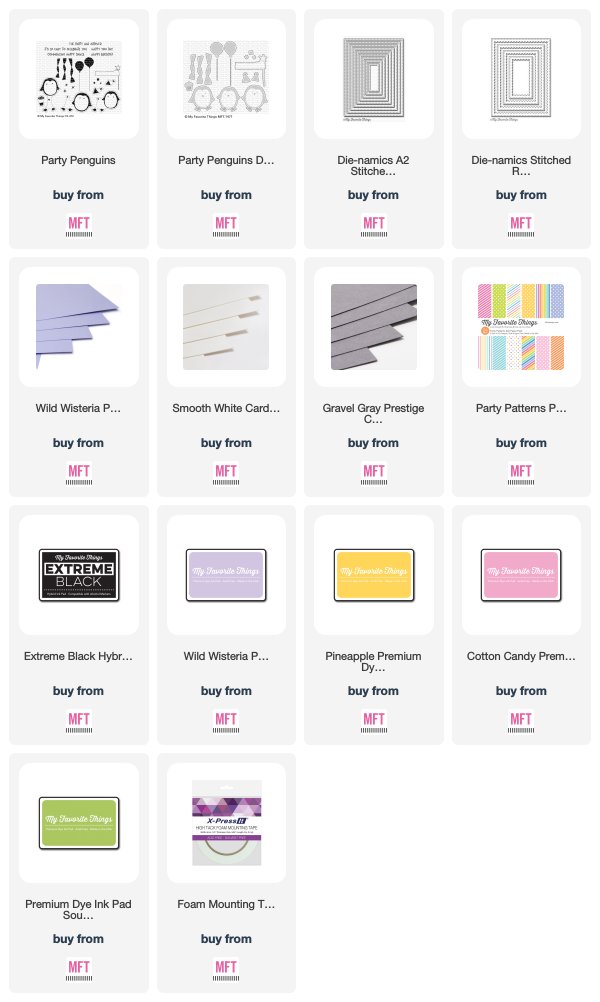Open the Party Penguins die set card
Viewport: 600px width, 1002px height.
[226, 80]
